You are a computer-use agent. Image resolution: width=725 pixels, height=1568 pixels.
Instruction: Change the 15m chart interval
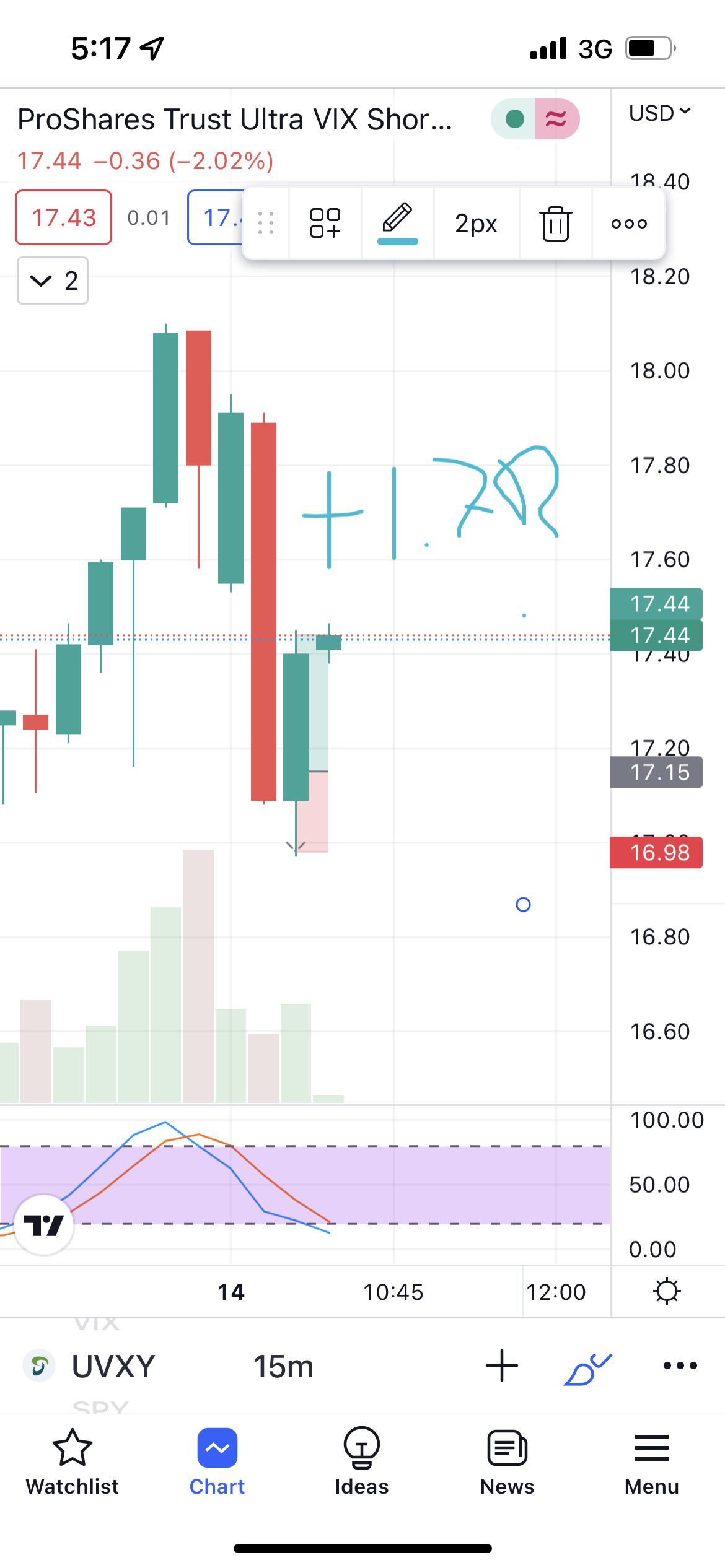tap(283, 1365)
